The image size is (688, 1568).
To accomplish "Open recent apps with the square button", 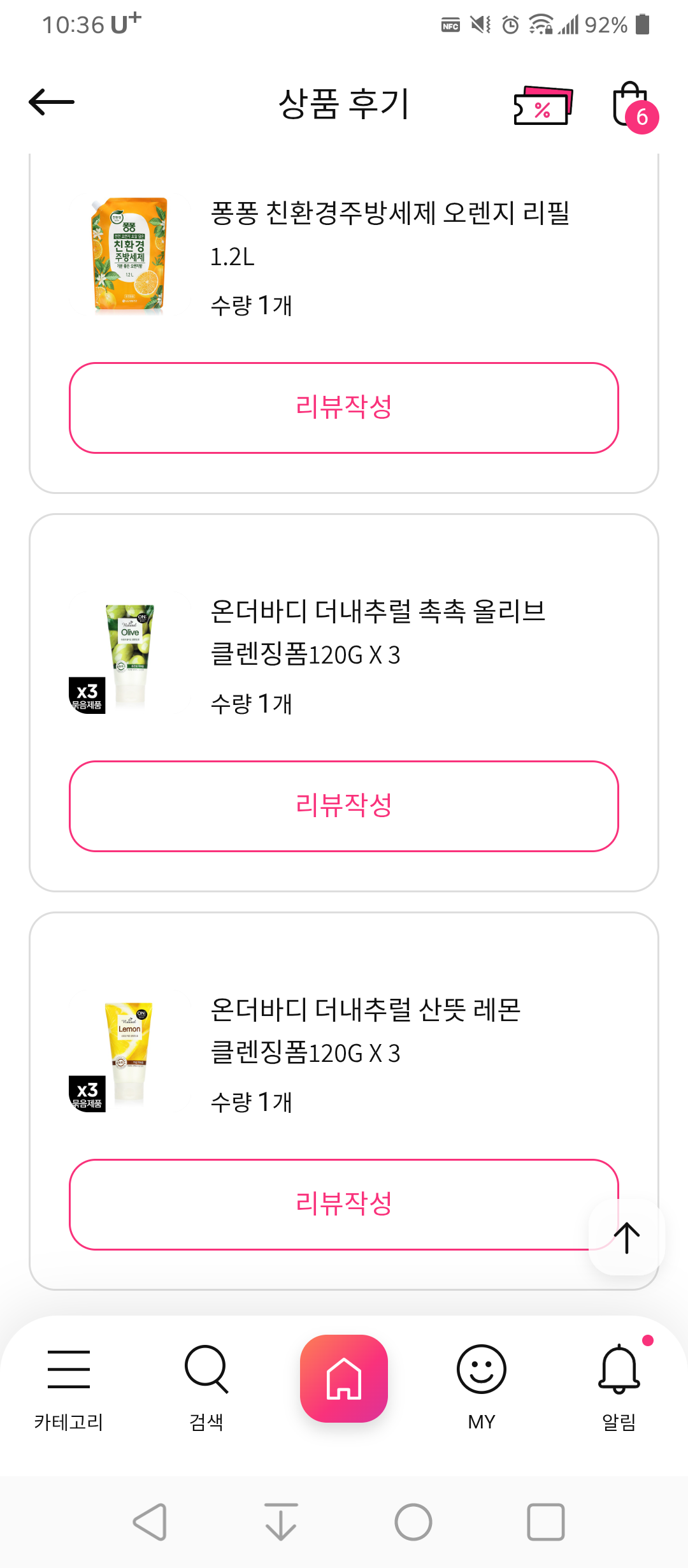I will click(x=546, y=1522).
